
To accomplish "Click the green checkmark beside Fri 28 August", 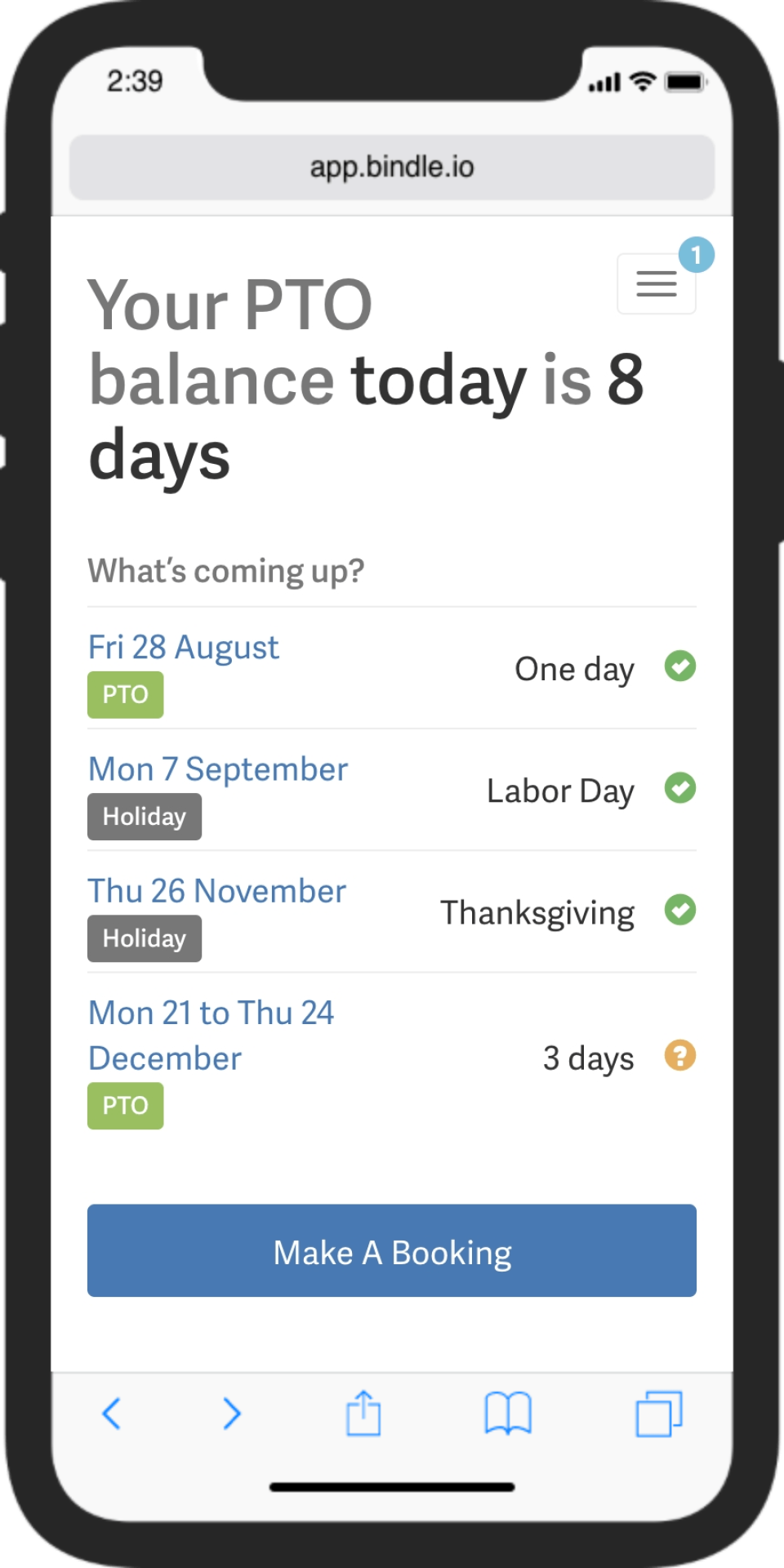I will (x=680, y=666).
